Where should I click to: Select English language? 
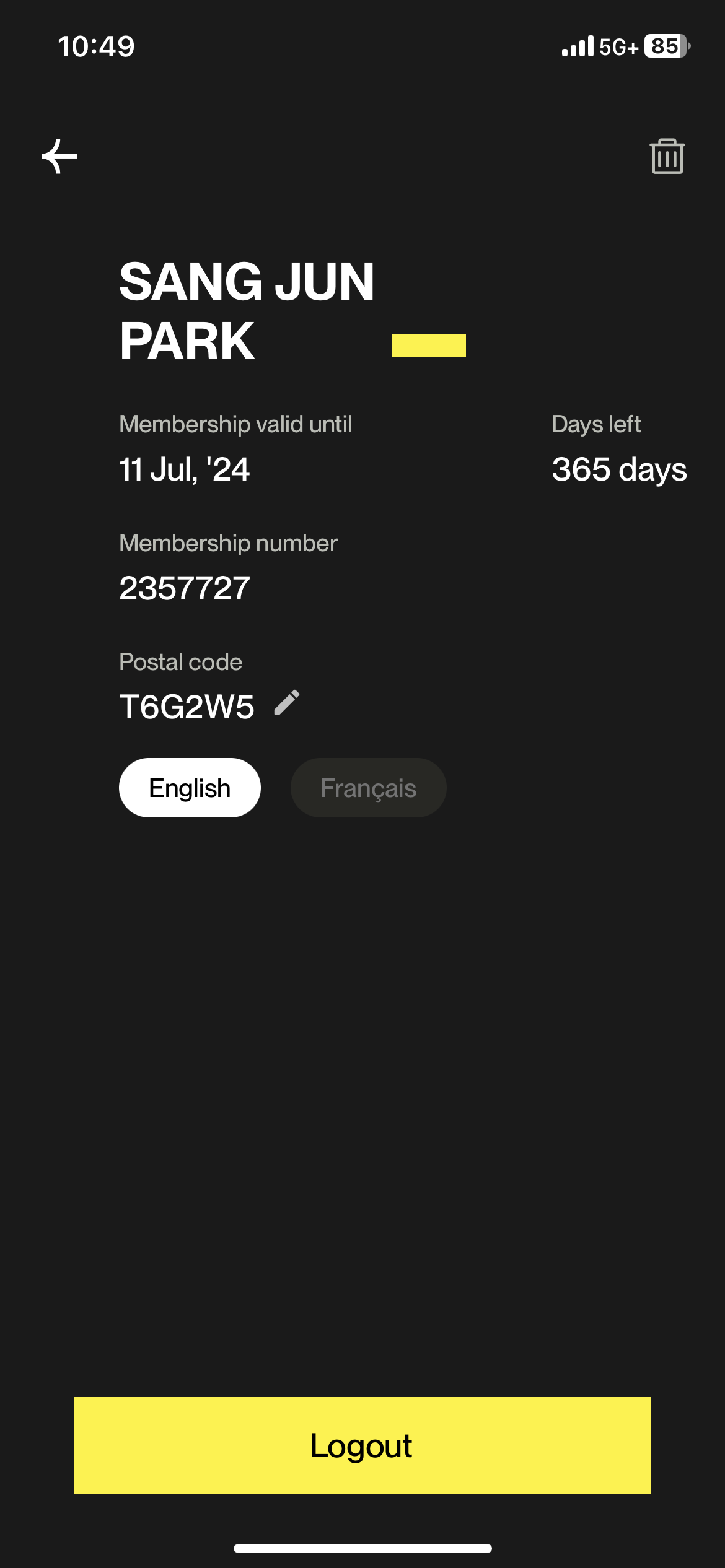pos(190,788)
